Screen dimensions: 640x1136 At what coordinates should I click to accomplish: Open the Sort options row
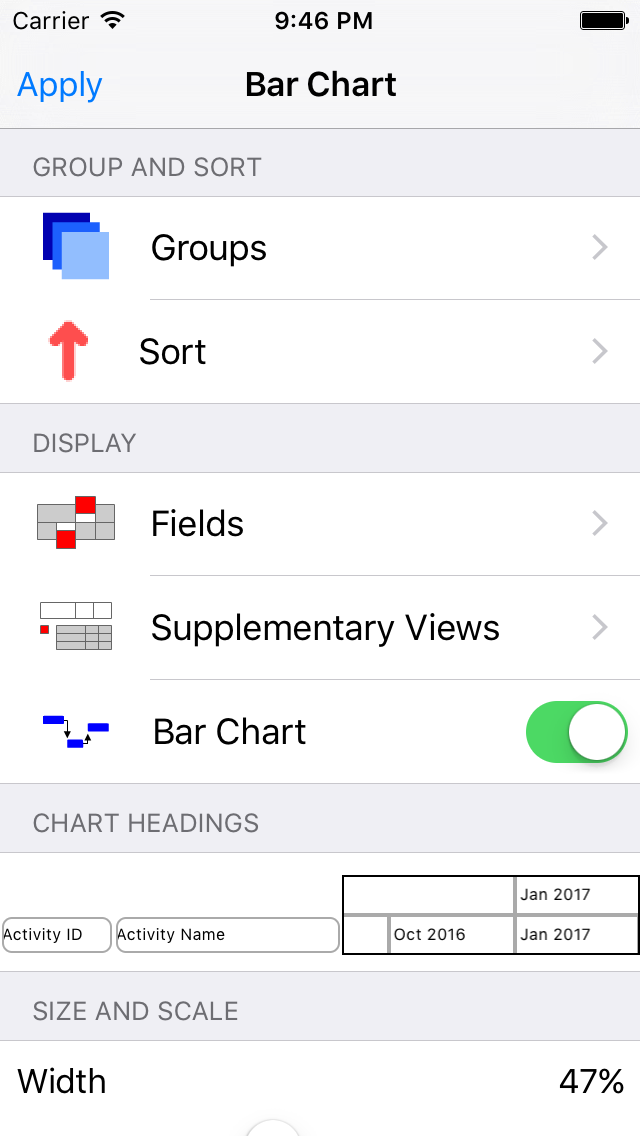pyautogui.click(x=320, y=352)
